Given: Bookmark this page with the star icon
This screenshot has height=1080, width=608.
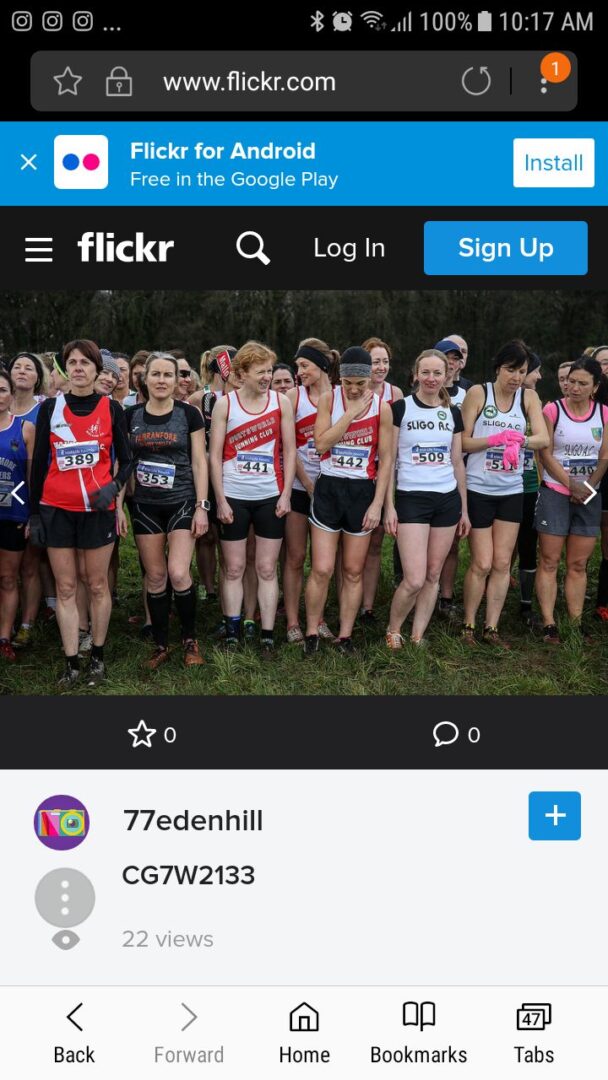Looking at the screenshot, I should 67,81.
